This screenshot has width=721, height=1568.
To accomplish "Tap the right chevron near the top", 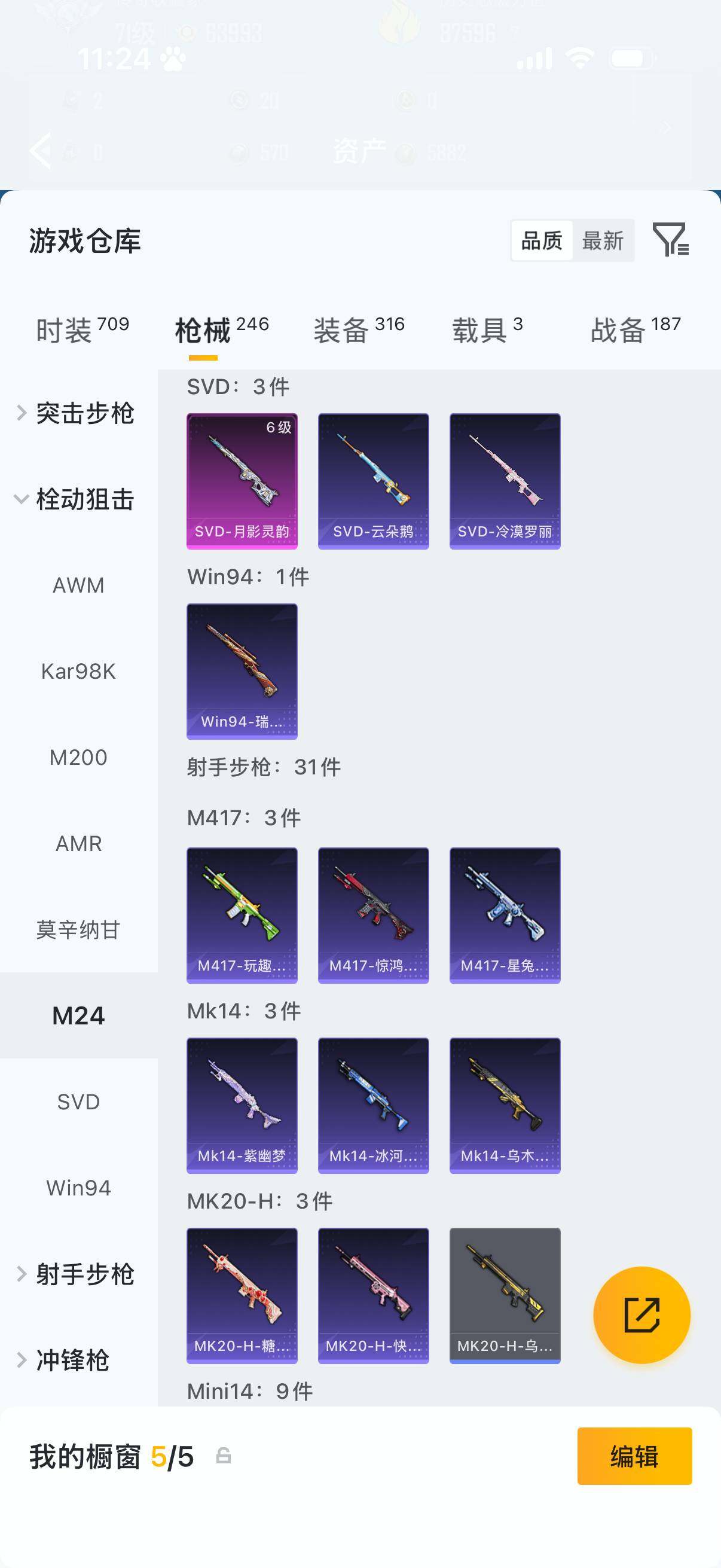I will click(665, 127).
